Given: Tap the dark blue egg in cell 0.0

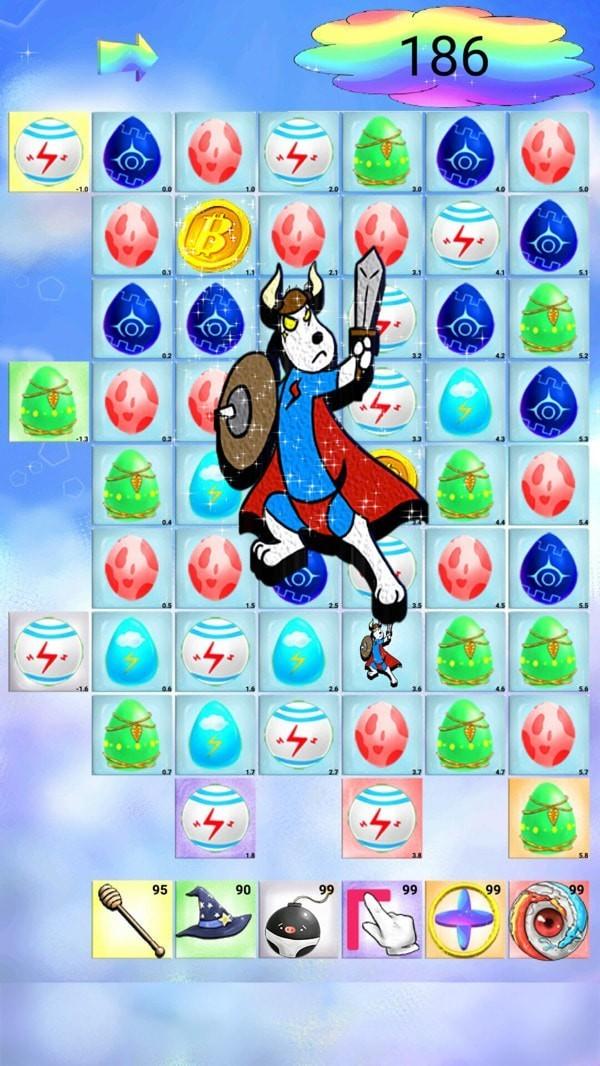Looking at the screenshot, I should 132,151.
